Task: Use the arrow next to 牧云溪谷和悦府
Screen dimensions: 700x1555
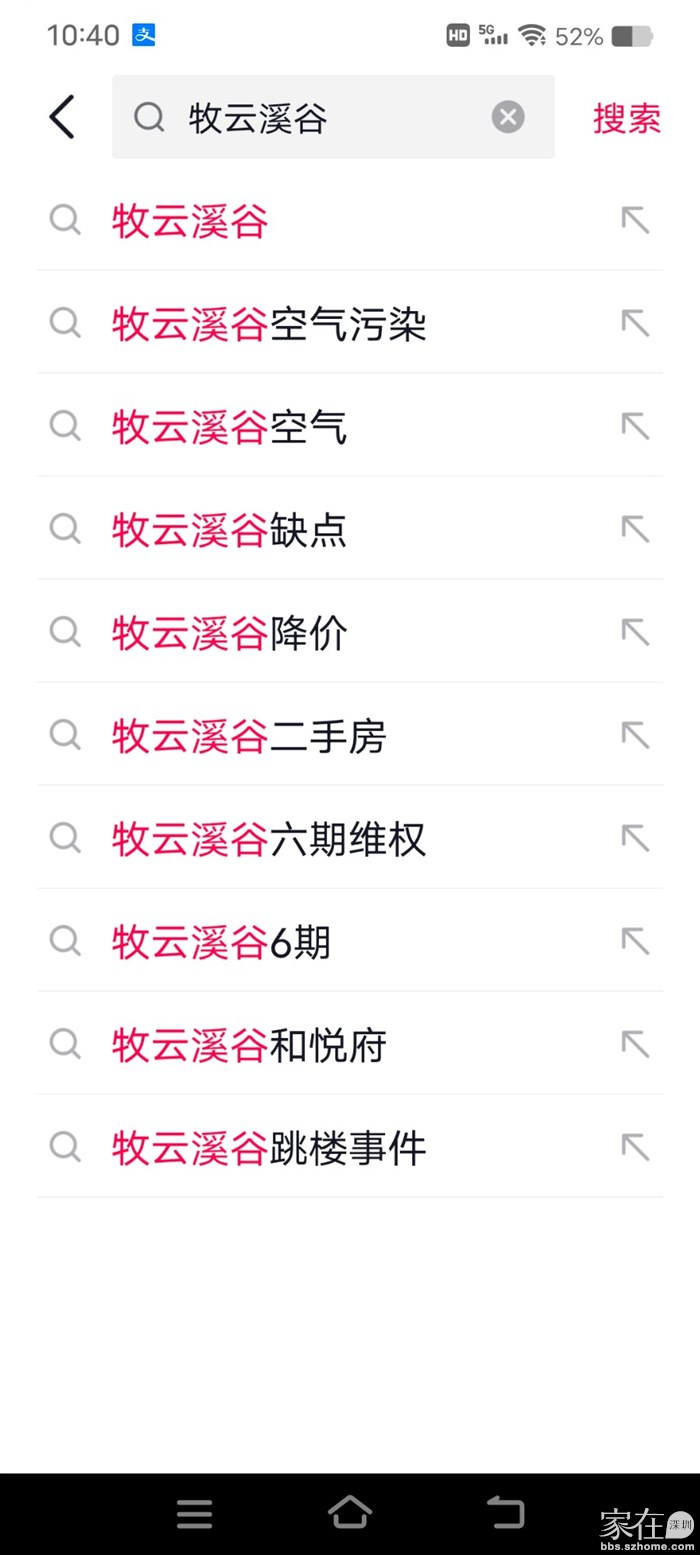Action: pyautogui.click(x=635, y=1044)
